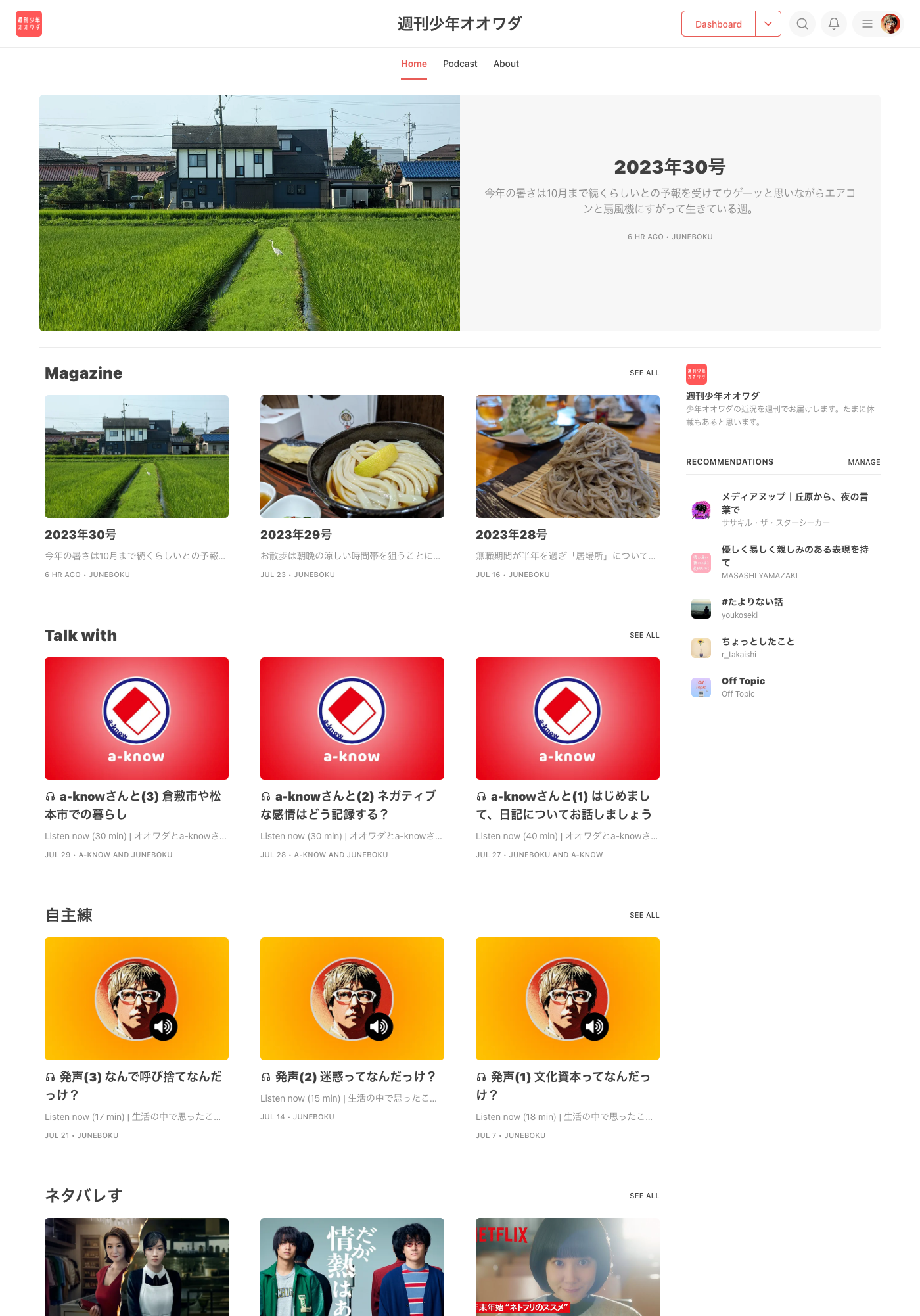920x1316 pixels.
Task: Open the 2023年29号 magazine card
Action: click(x=296, y=534)
